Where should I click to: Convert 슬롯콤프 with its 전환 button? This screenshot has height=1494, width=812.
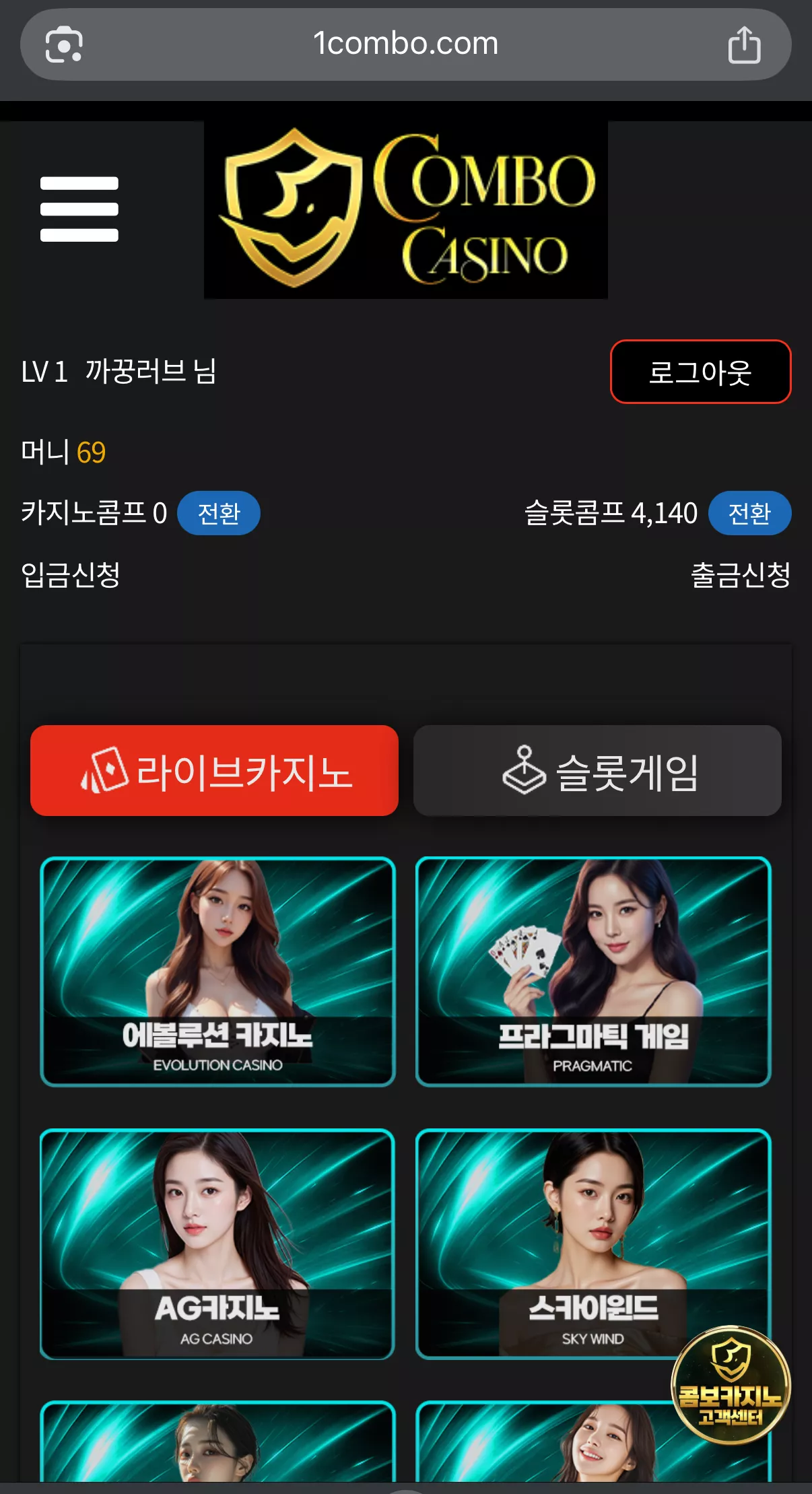pos(749,513)
